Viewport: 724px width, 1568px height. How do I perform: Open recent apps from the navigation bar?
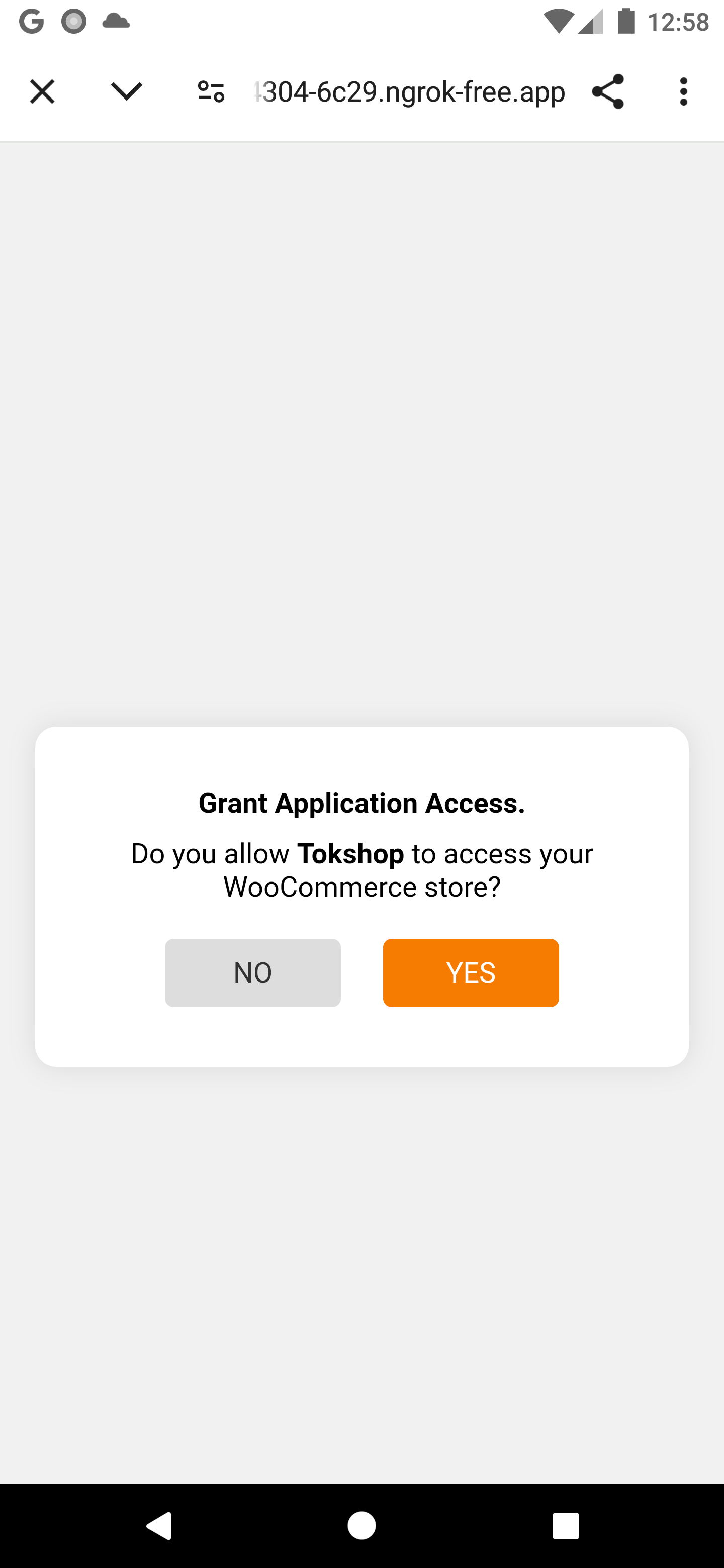tap(565, 1525)
